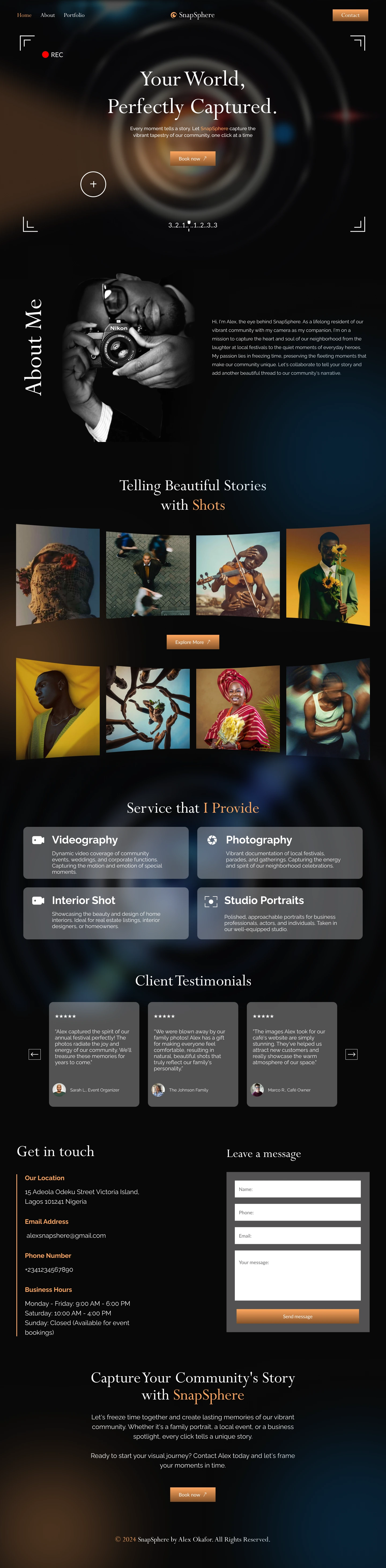Open the violin player gallery photo
This screenshot has height=1568, width=386.
coord(238,575)
